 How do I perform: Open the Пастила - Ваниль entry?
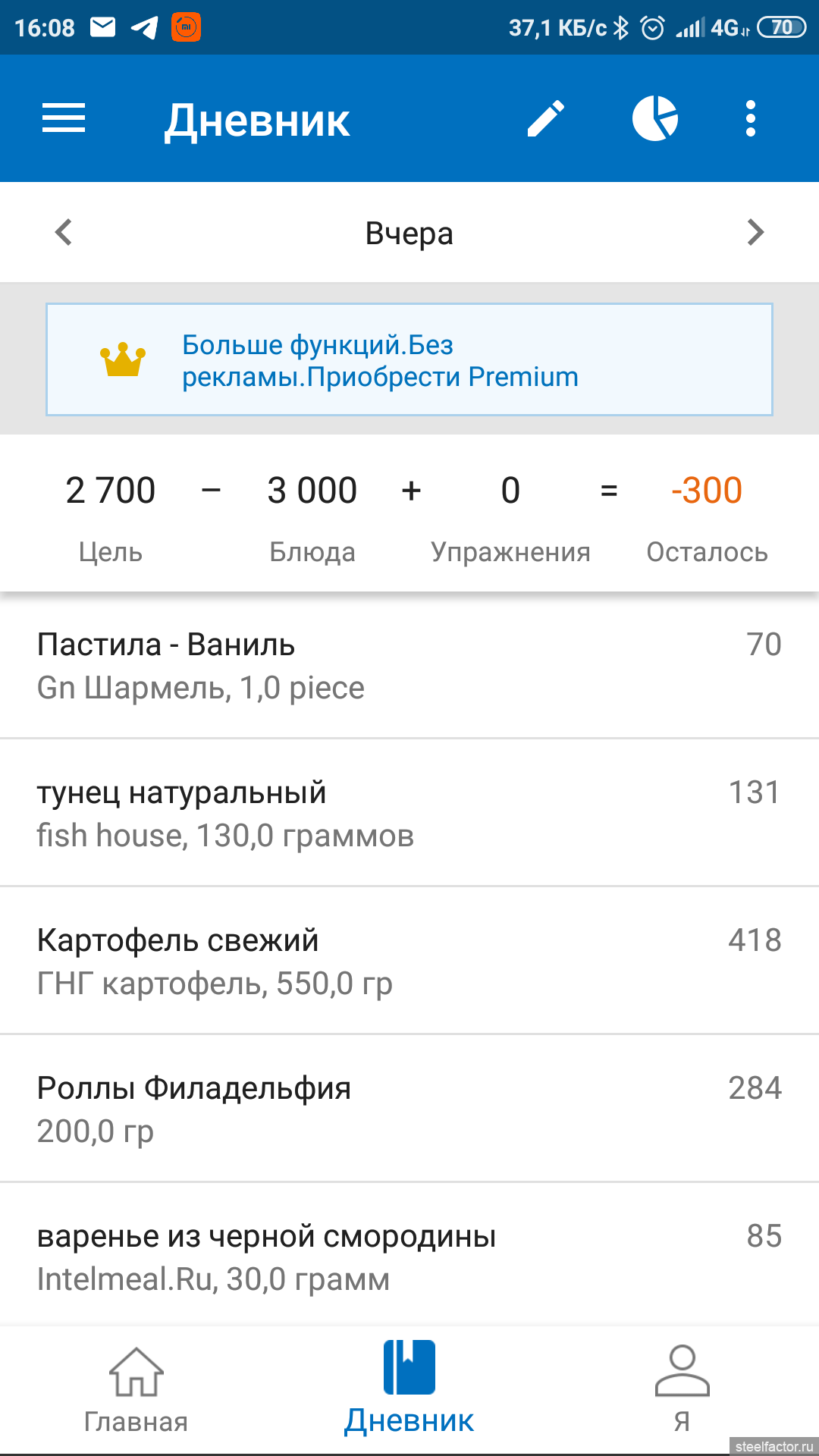tap(409, 665)
